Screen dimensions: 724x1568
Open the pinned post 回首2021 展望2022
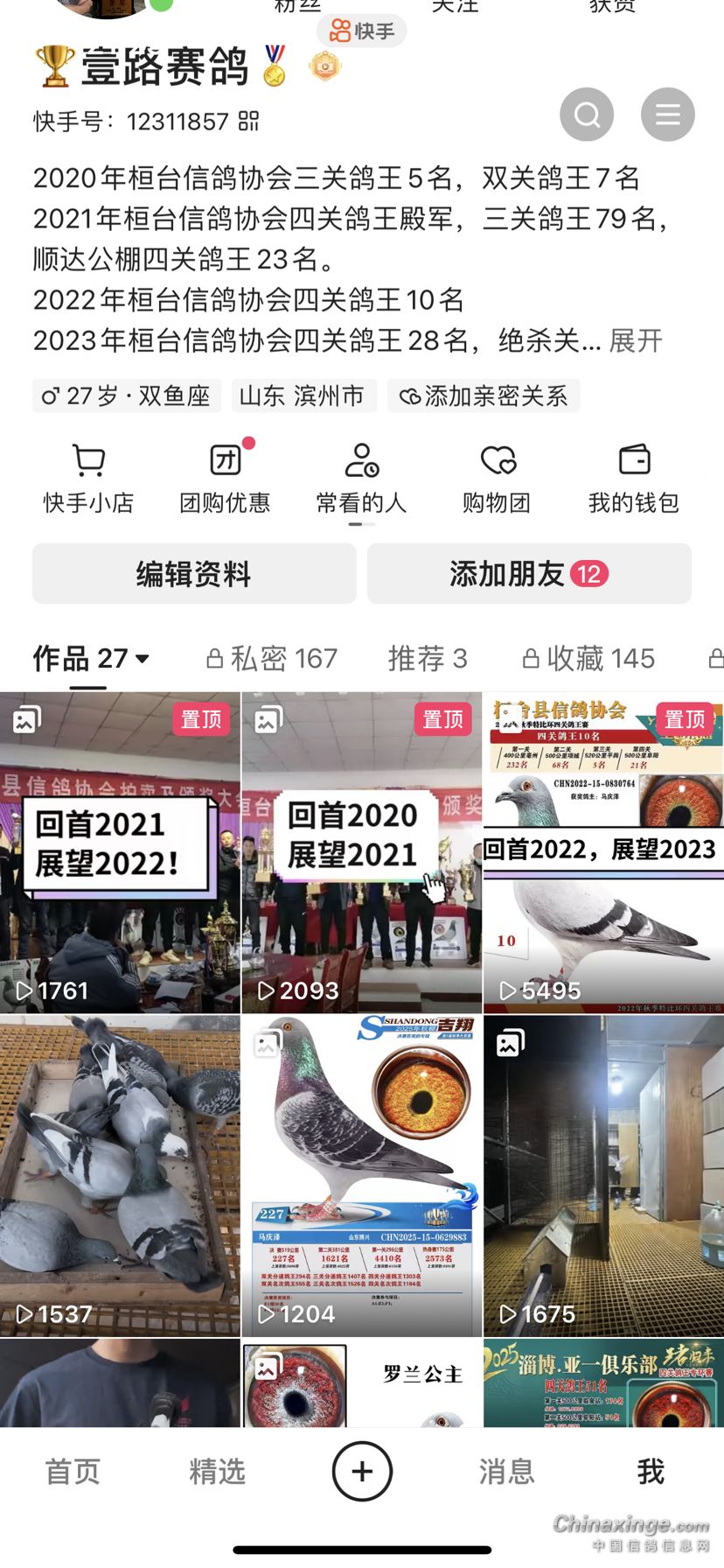point(120,853)
